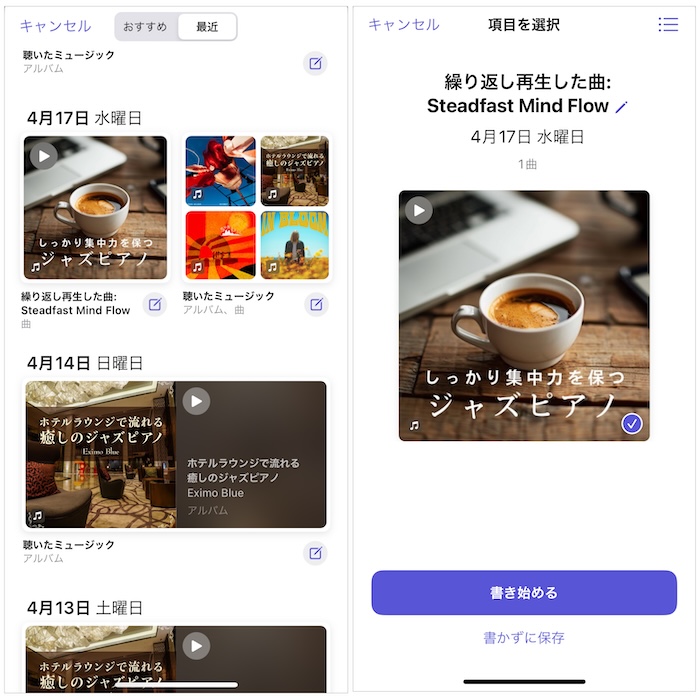Image resolution: width=700 pixels, height=700 pixels.
Task: Tap the compose icon beside Steadfast Mind Flow
Action: (x=154, y=304)
